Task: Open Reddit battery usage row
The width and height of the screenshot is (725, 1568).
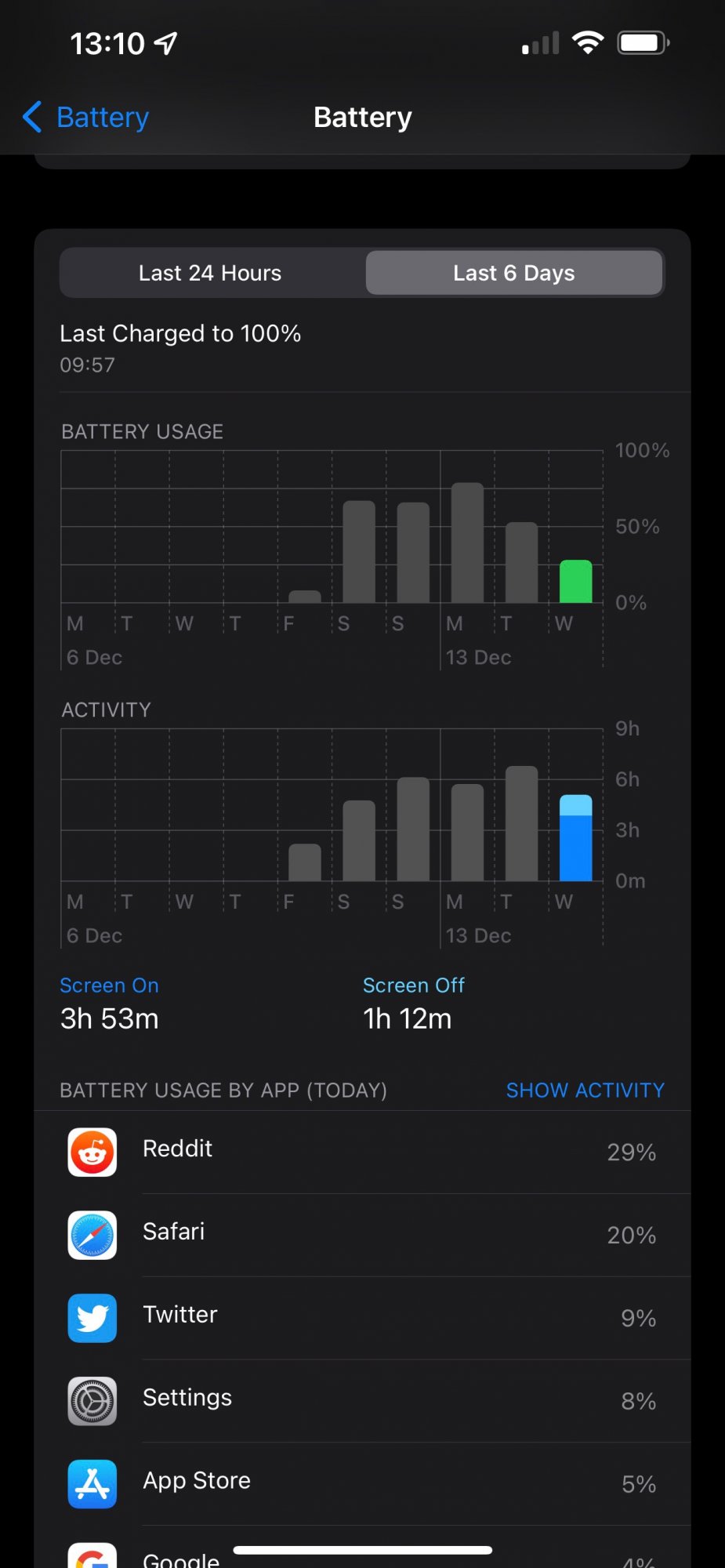Action: click(x=362, y=1152)
